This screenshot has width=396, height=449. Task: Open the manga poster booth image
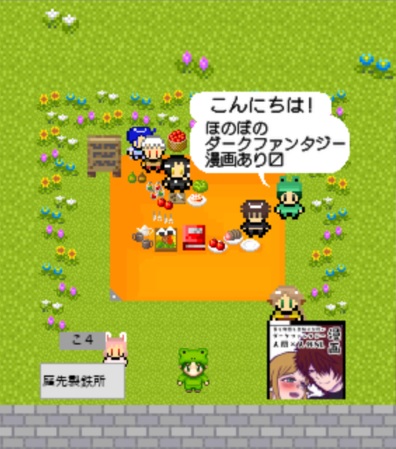[x=306, y=360]
